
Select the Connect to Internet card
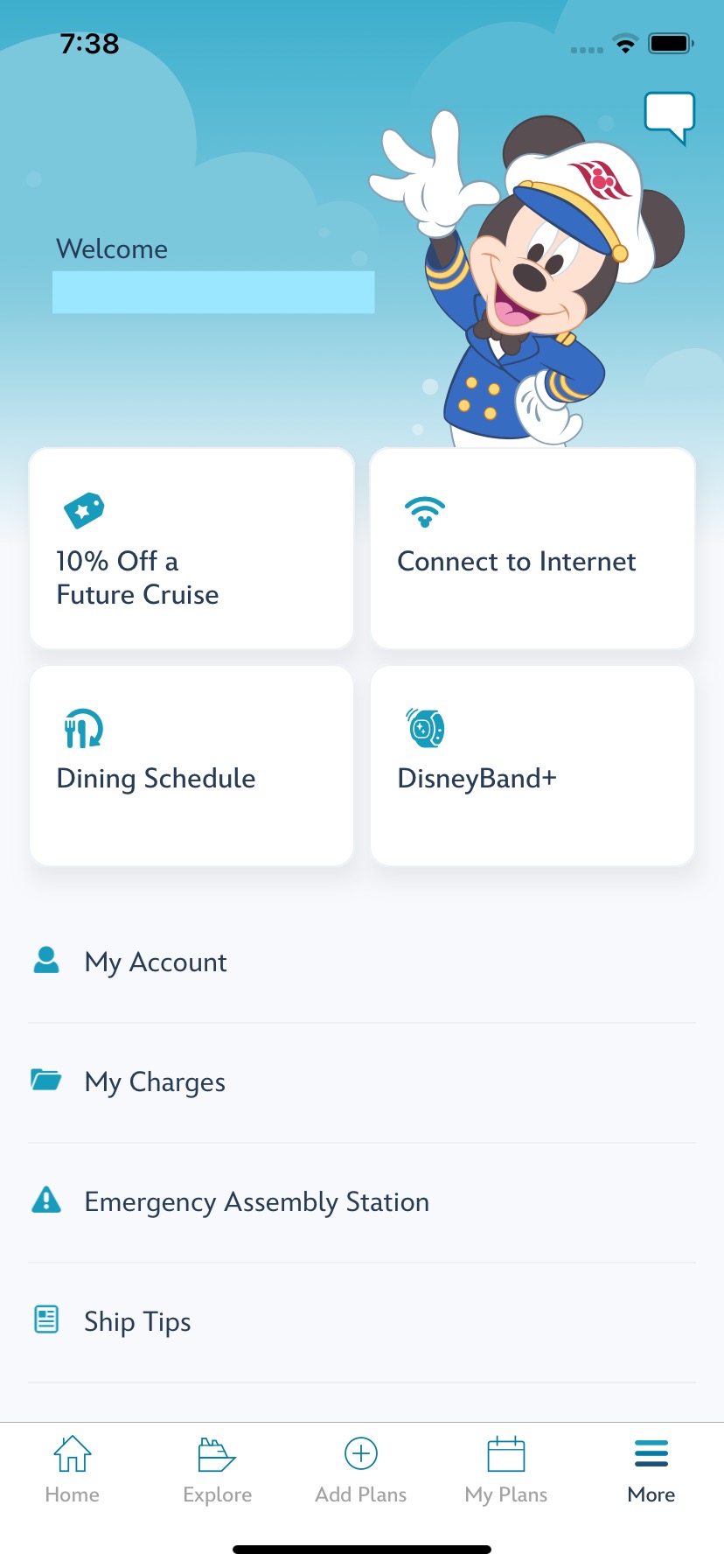click(x=533, y=549)
